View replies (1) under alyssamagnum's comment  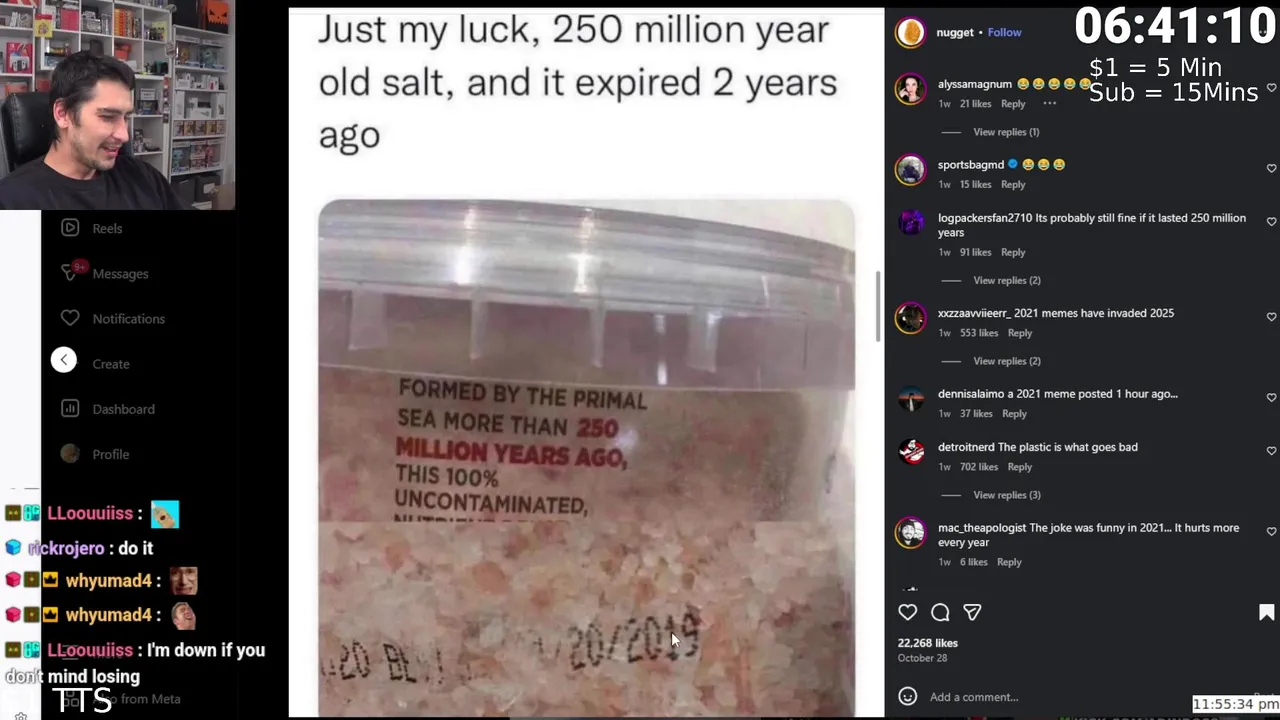pos(1005,132)
